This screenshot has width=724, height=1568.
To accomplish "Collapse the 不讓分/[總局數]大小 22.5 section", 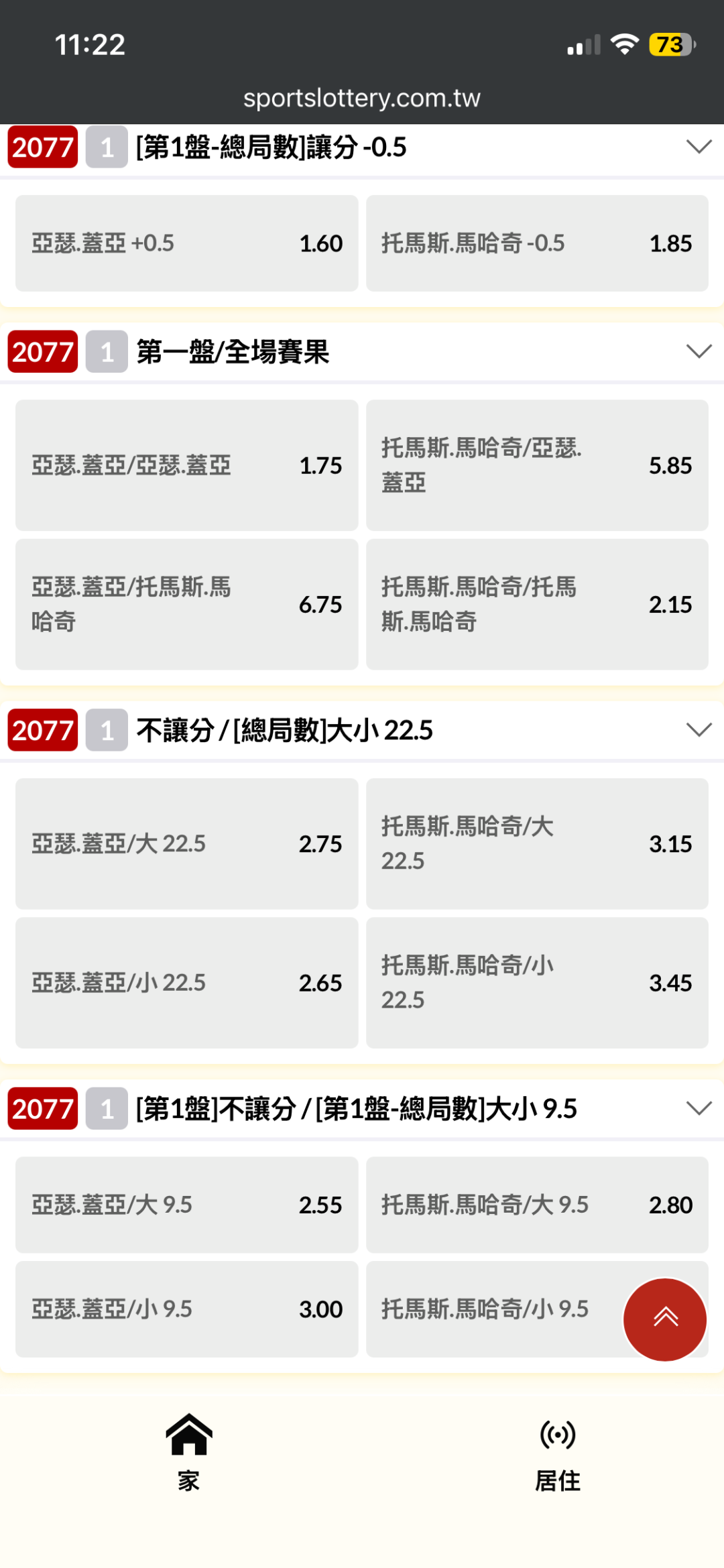I will click(x=699, y=729).
